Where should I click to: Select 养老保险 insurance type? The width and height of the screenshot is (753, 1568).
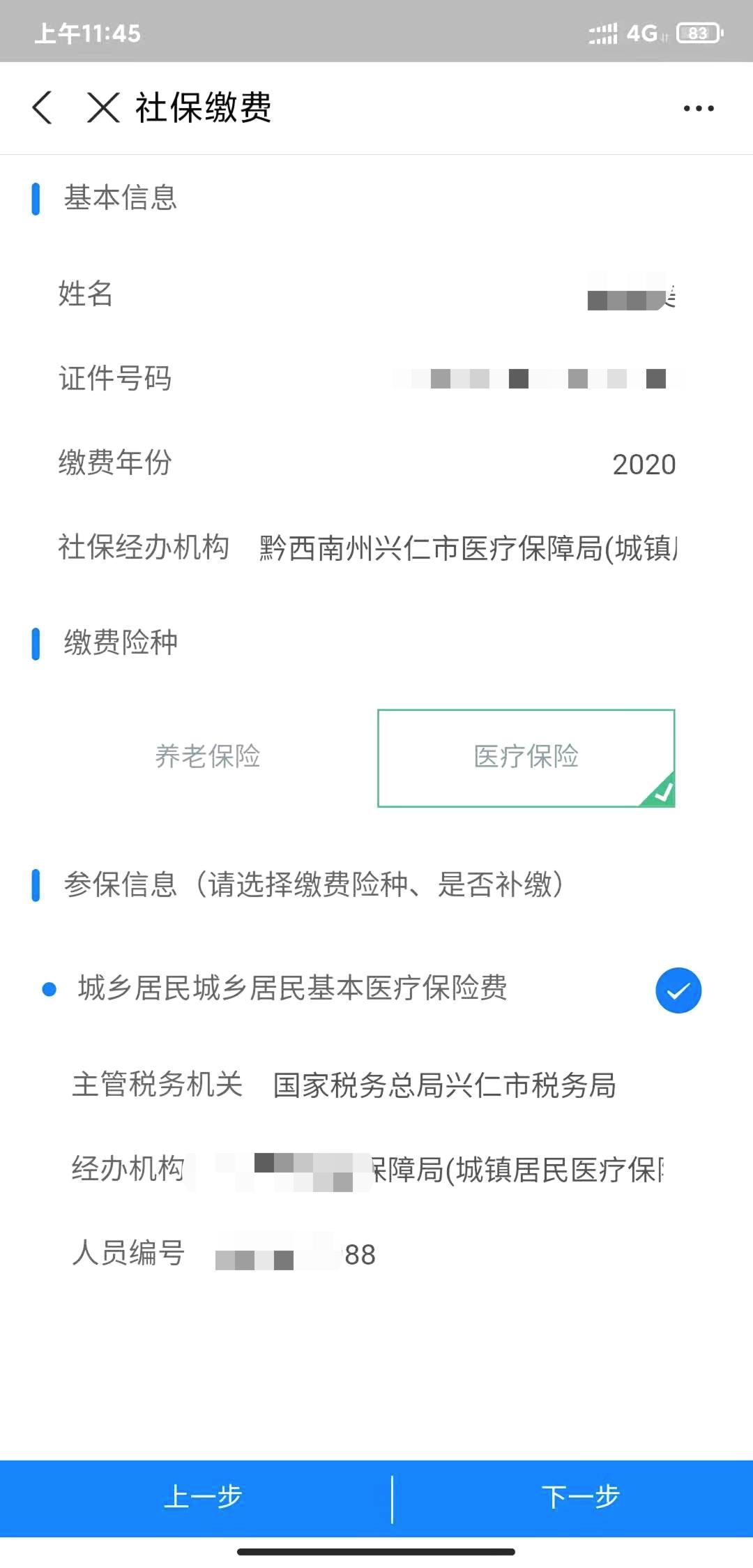(208, 757)
